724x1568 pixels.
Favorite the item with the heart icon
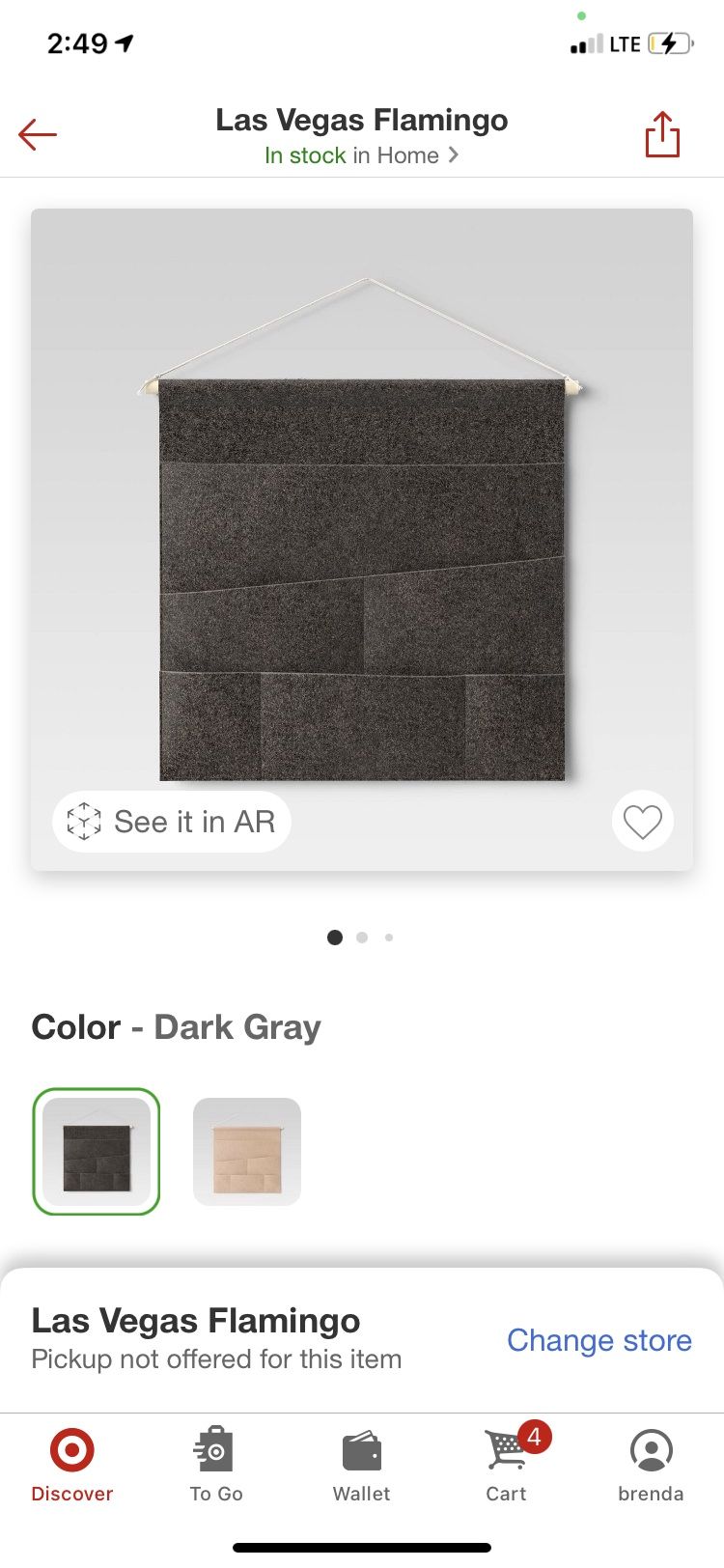[x=642, y=822]
